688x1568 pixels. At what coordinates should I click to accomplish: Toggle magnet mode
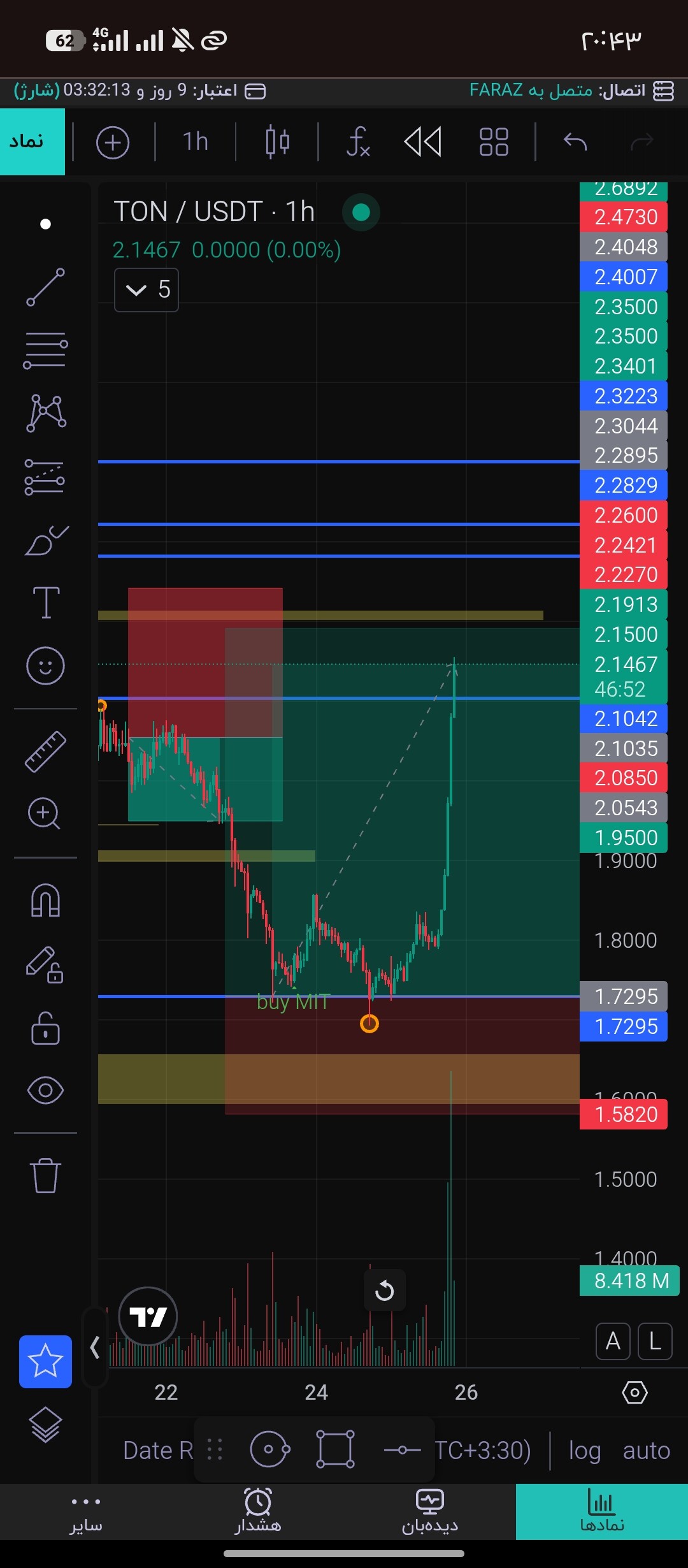coord(45,901)
